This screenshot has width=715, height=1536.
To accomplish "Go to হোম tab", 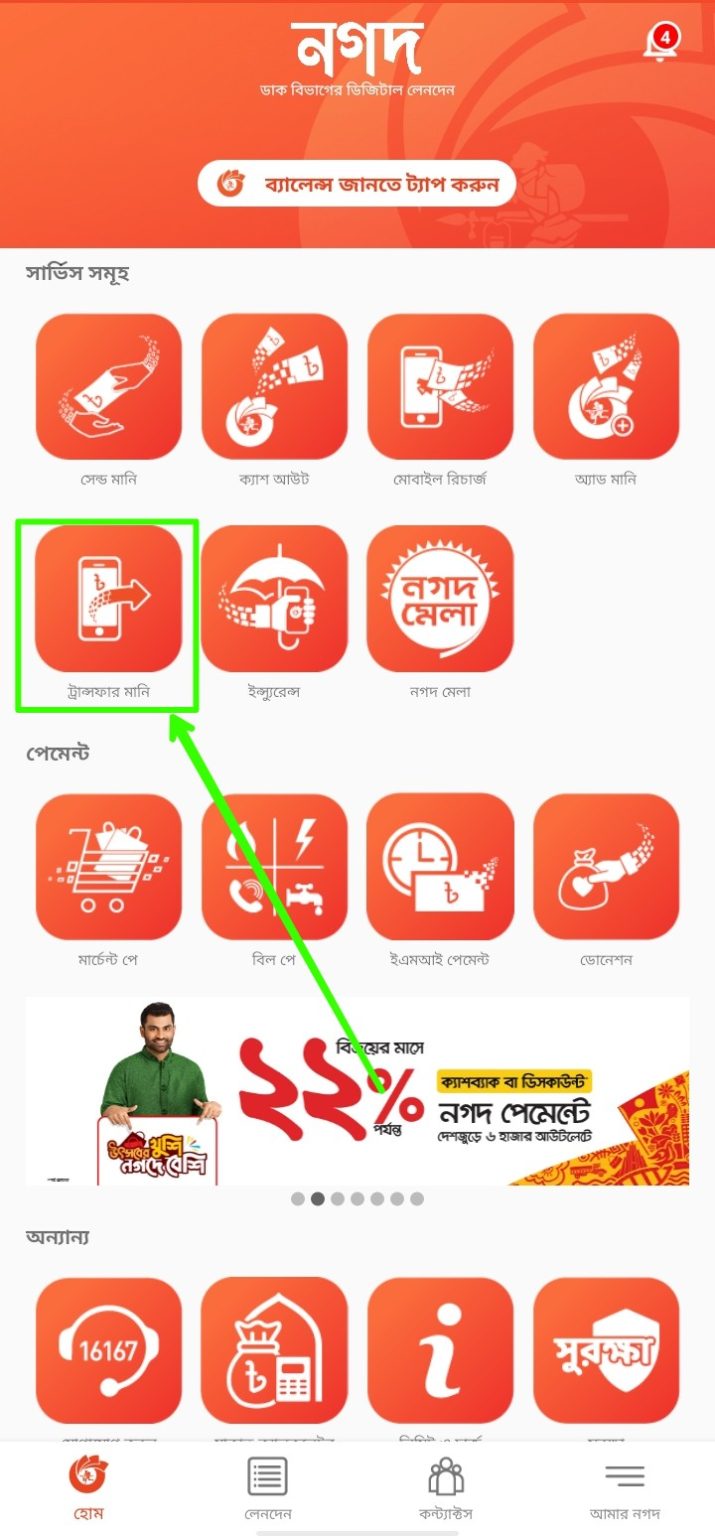I will click(89, 1488).
